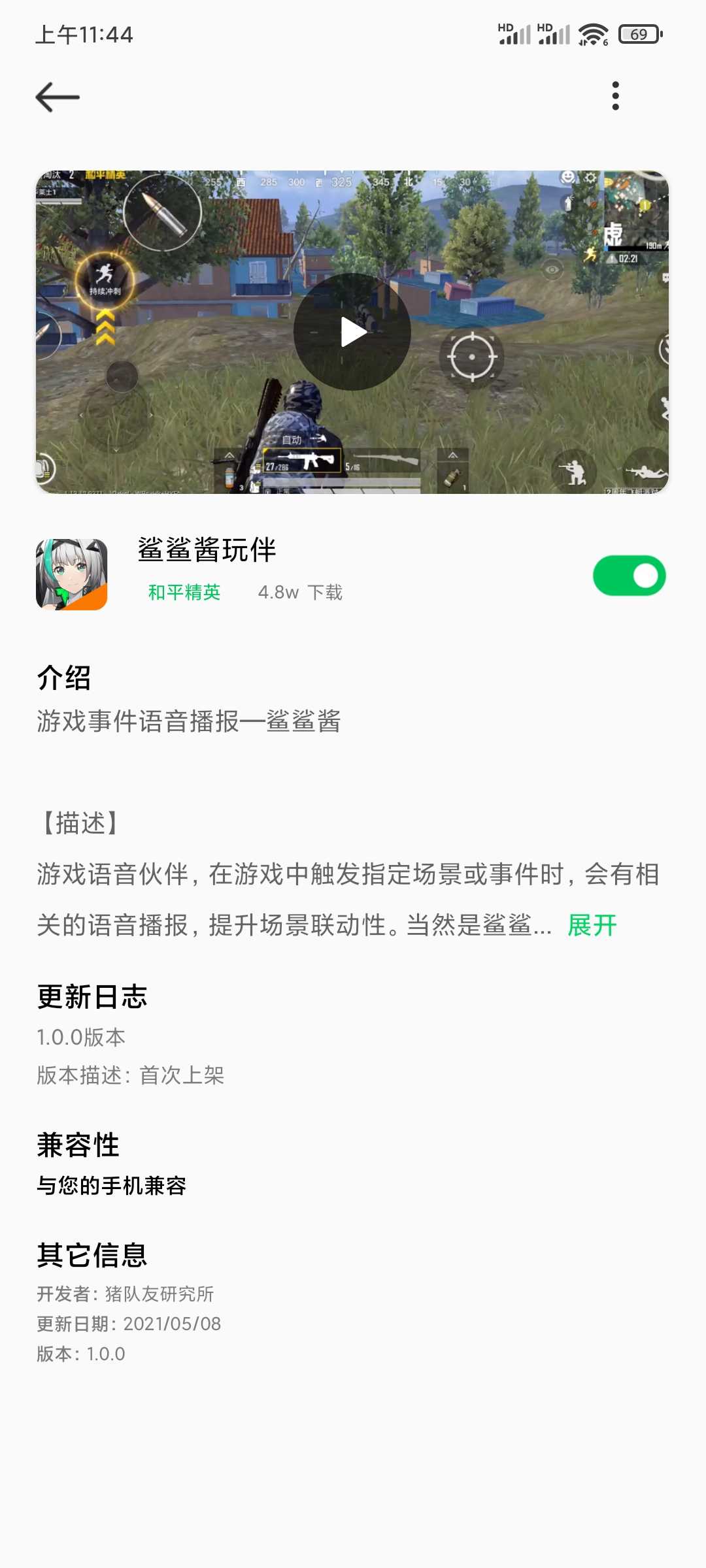Go back using the top arrow
706x1568 pixels.
(x=58, y=97)
